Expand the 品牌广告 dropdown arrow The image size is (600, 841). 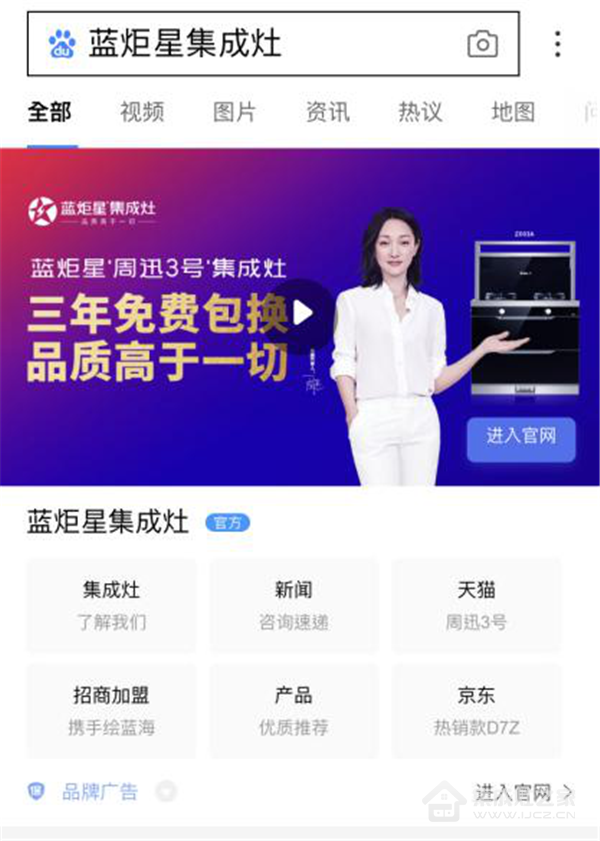click(166, 792)
